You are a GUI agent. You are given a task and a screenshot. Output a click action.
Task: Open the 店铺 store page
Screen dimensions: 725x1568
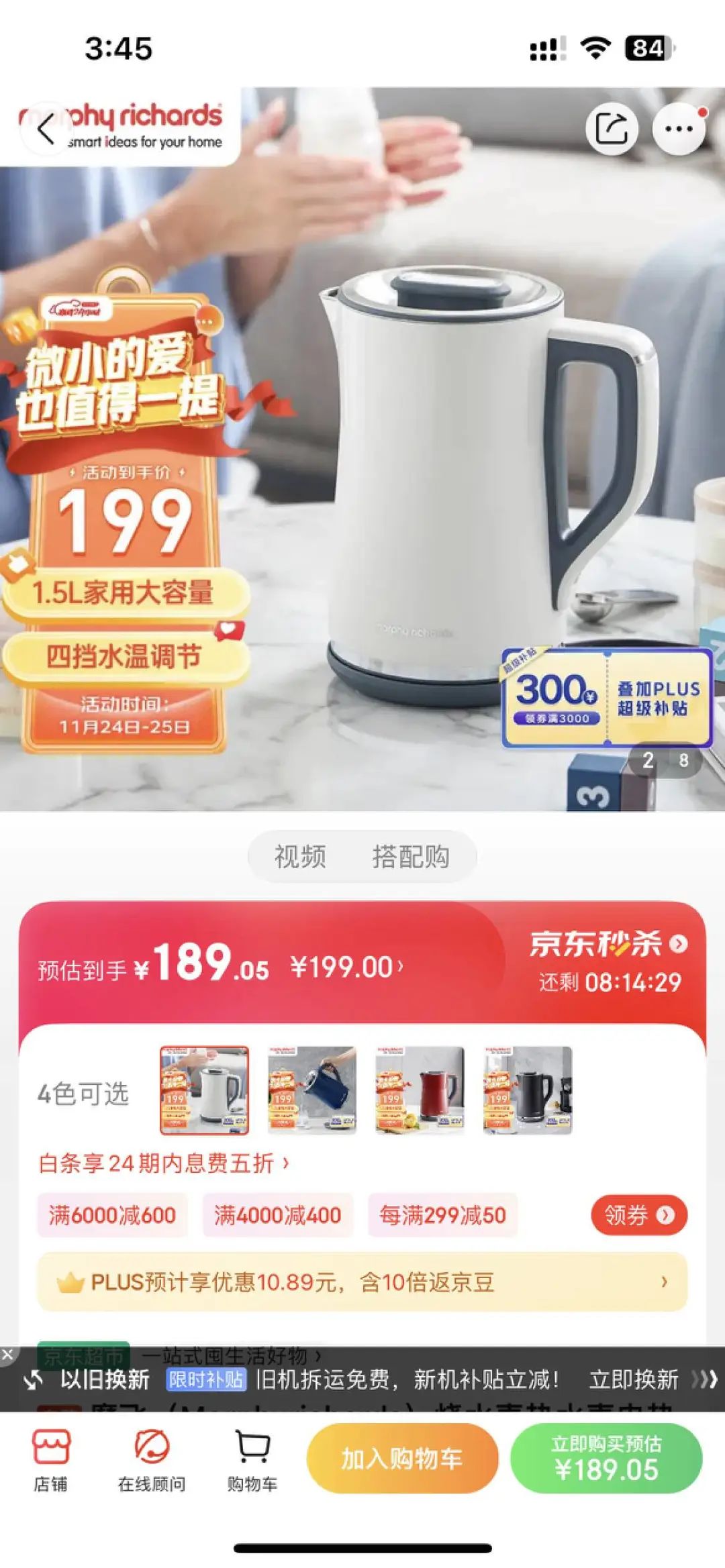click(51, 1459)
